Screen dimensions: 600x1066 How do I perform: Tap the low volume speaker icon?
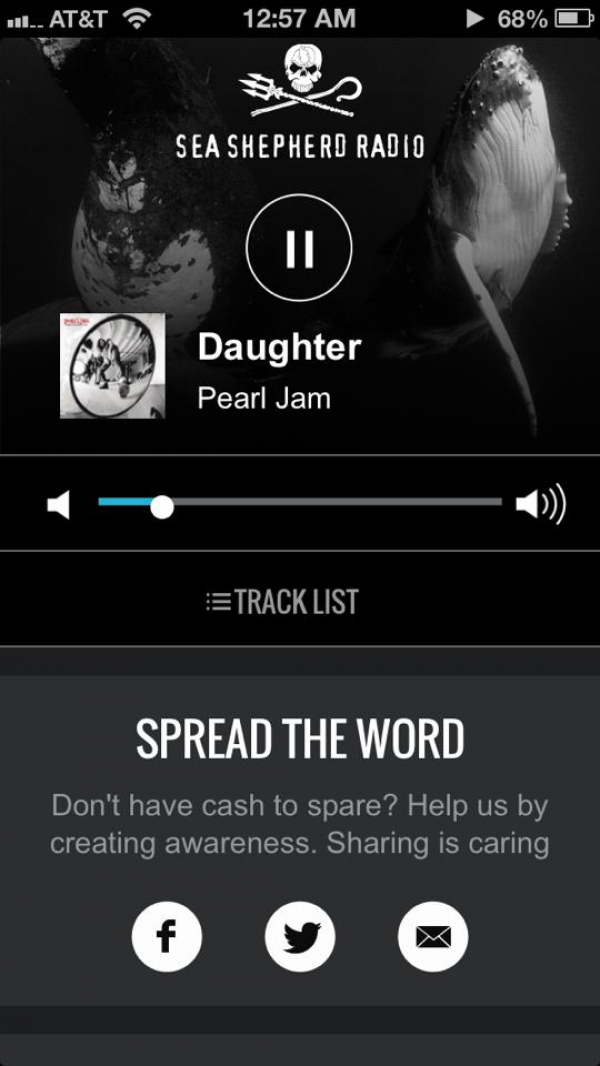(x=59, y=506)
